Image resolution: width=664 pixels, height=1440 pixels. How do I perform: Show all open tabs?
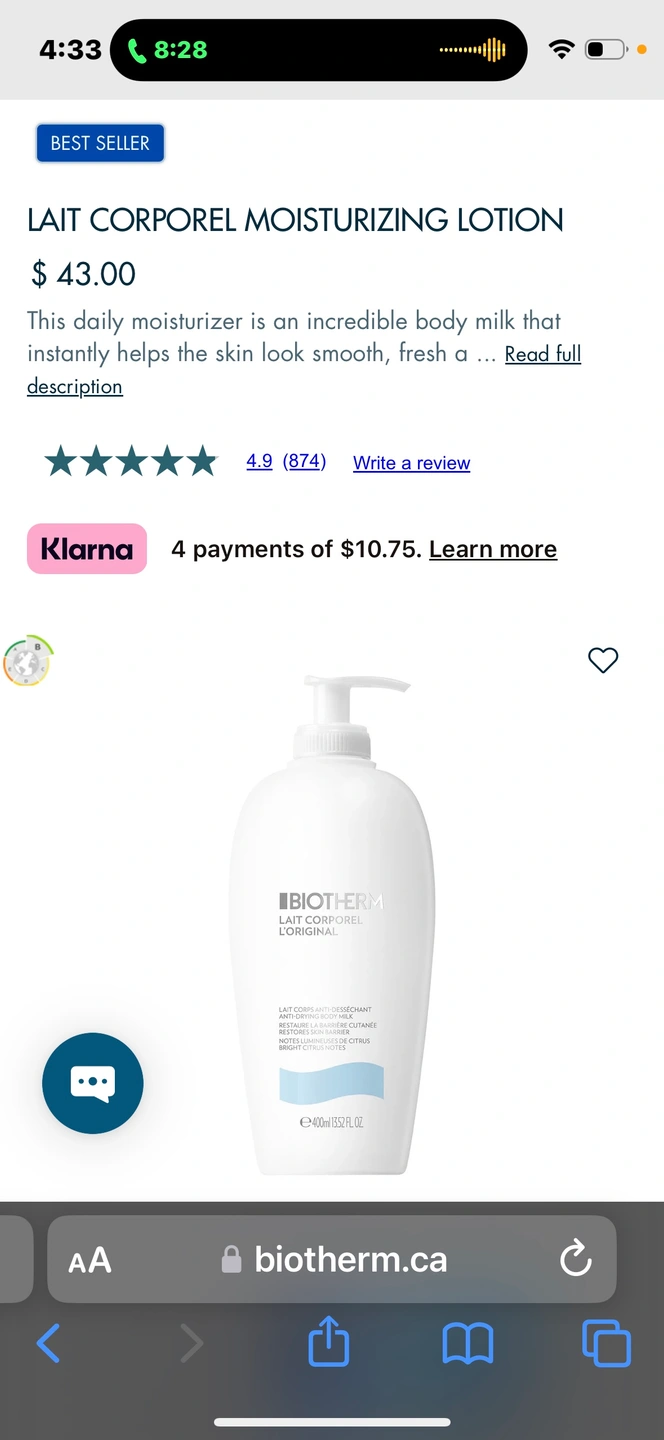pyautogui.click(x=606, y=1343)
